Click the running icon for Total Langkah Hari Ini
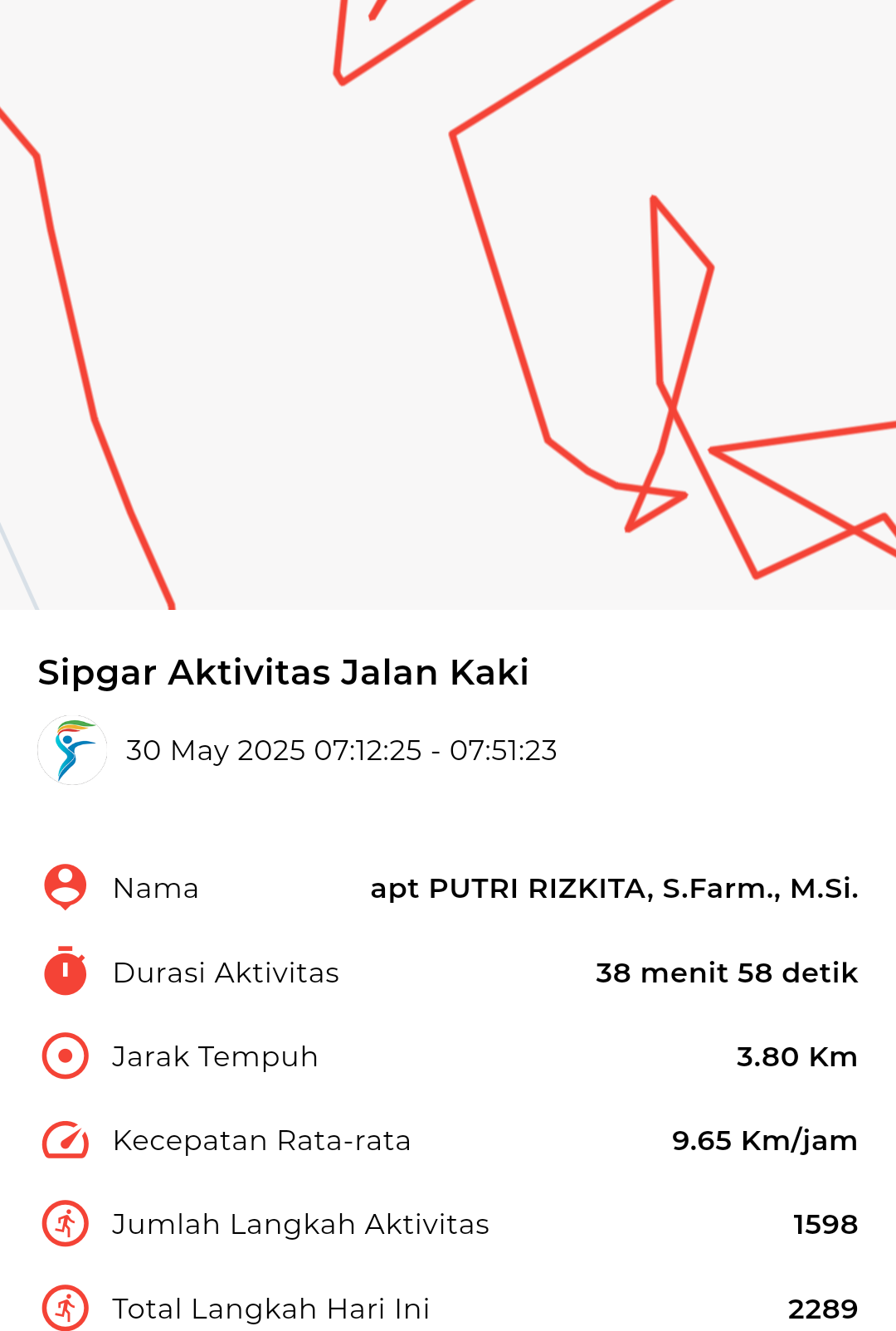The height and width of the screenshot is (1331, 896). (64, 1308)
